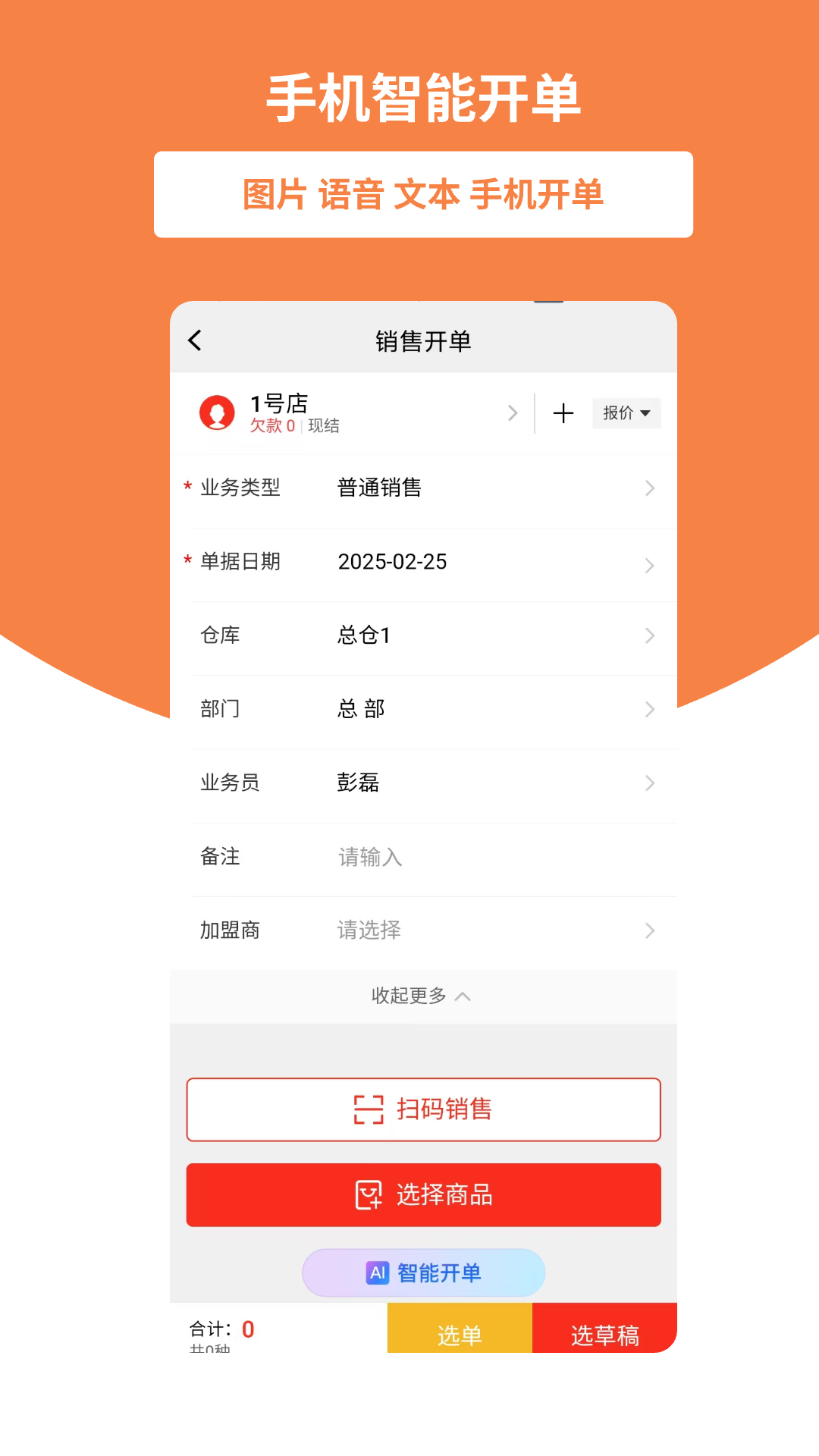Open the 加盟商 selection row
The height and width of the screenshot is (1456, 819).
coord(423,930)
